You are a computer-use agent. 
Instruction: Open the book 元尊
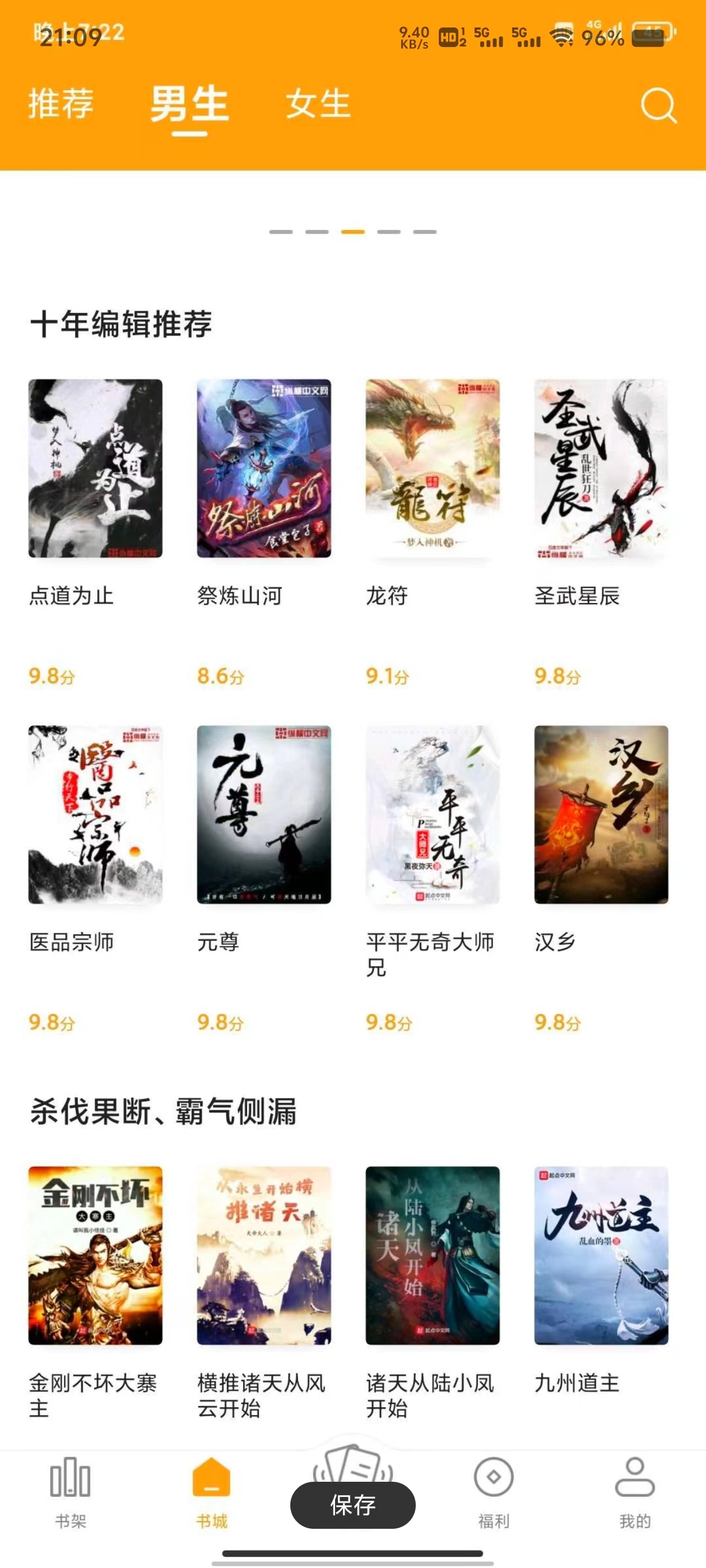tap(264, 814)
